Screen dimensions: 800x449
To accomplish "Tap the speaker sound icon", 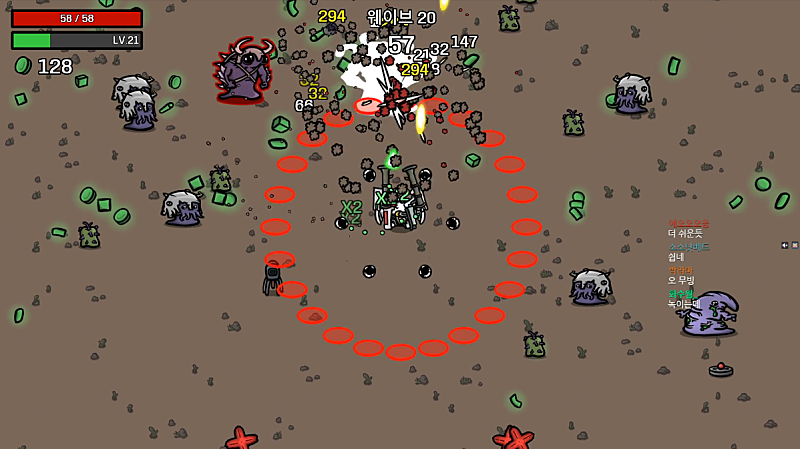I will click(x=785, y=245).
